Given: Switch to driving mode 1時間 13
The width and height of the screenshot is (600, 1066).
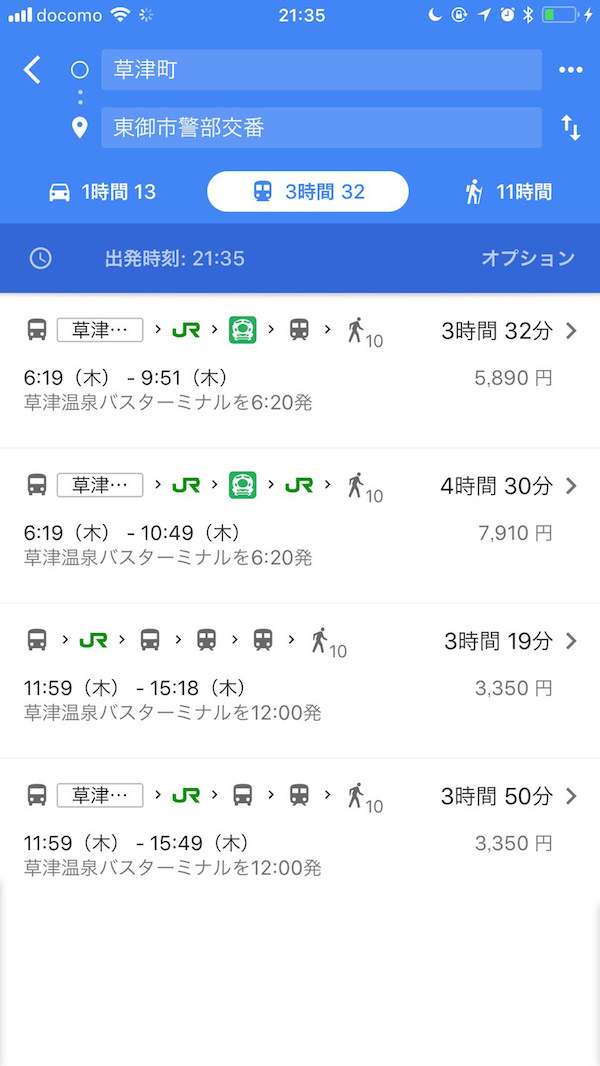Looking at the screenshot, I should [x=102, y=192].
